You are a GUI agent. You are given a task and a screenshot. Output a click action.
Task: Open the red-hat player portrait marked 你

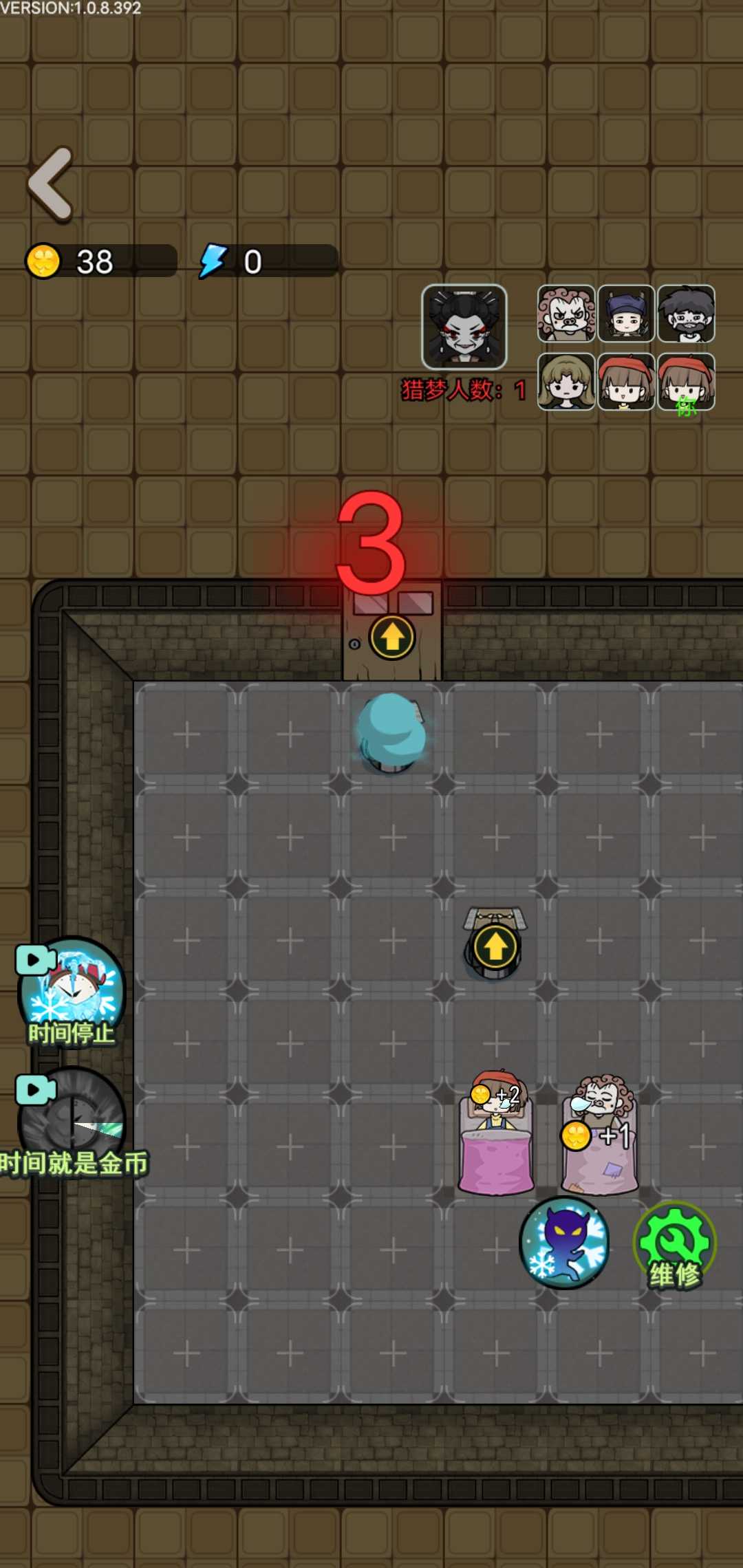(686, 382)
